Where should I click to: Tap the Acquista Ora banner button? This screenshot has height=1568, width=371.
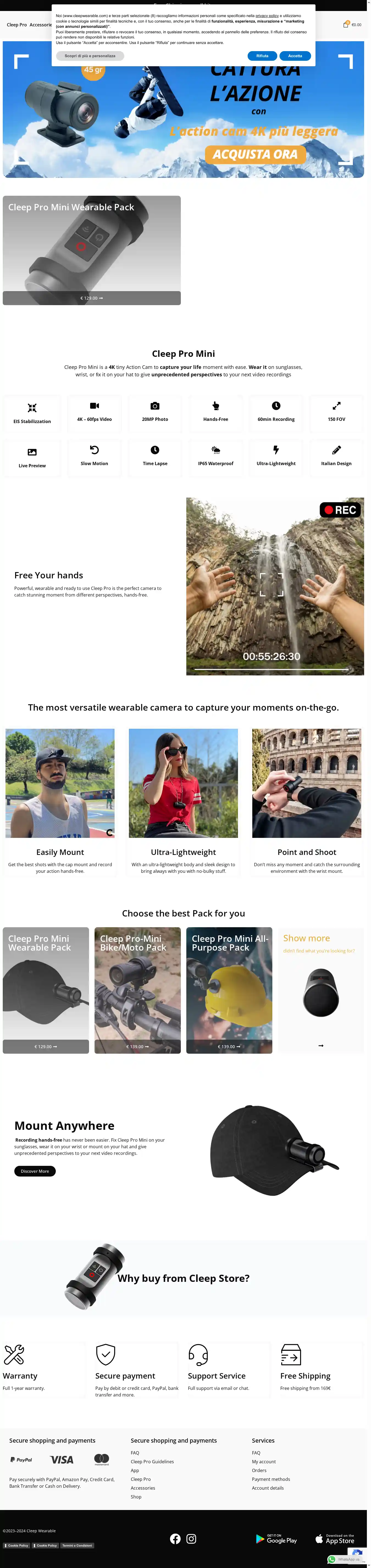tap(255, 154)
